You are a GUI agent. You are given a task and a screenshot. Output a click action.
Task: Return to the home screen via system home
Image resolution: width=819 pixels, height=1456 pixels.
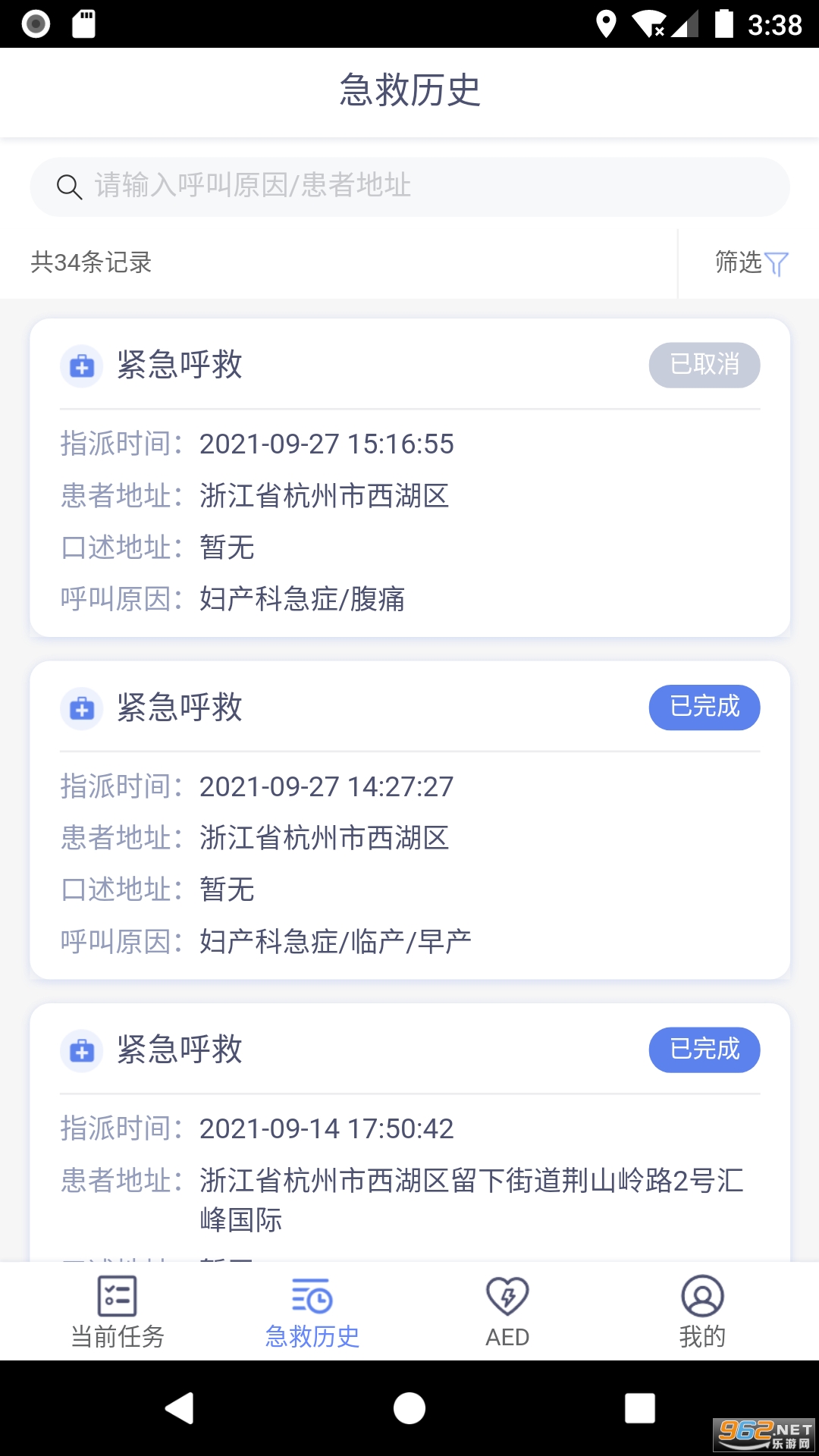coord(409,1408)
